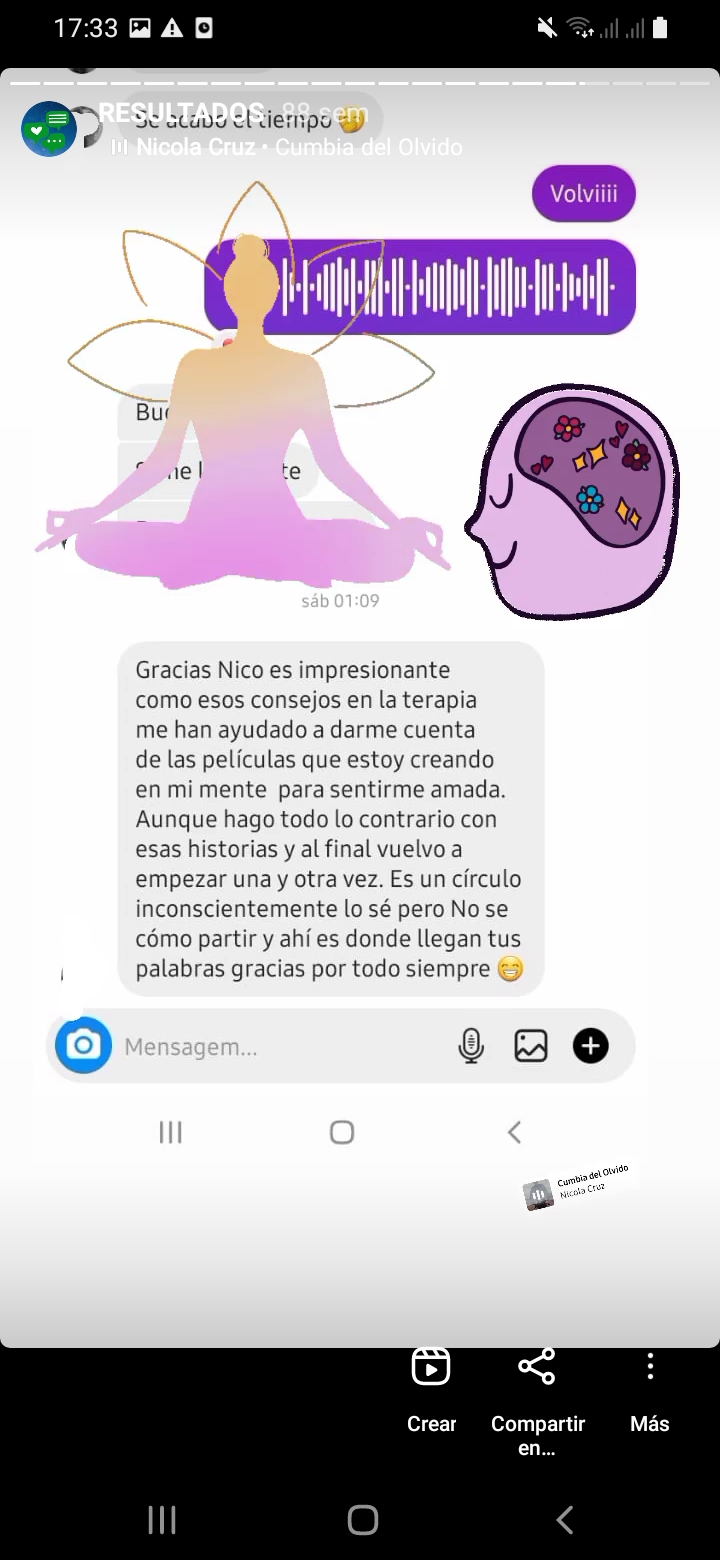Open the Compartir en share option
The height and width of the screenshot is (1560, 720).
click(537, 1401)
